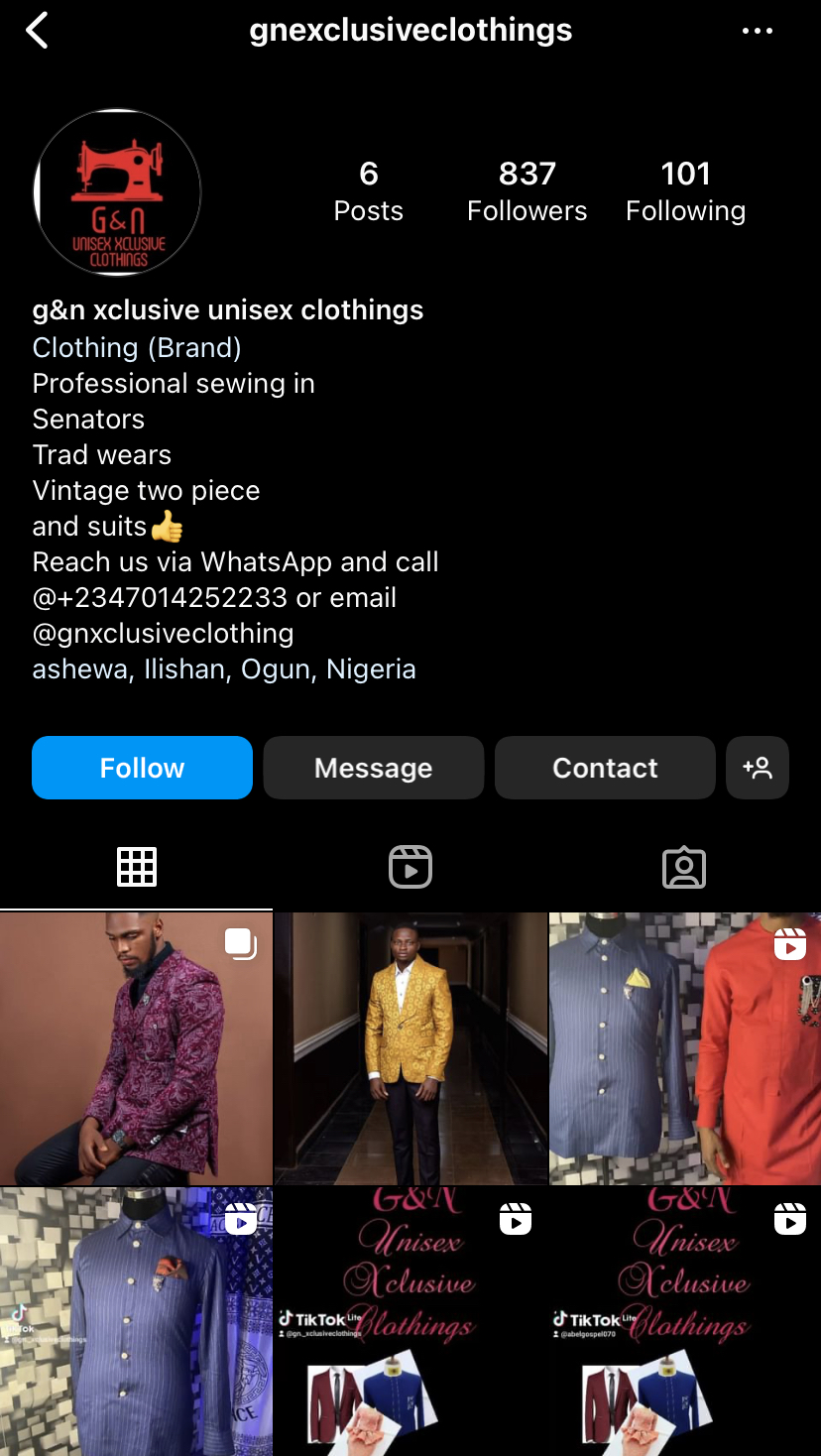Screen dimensions: 821x1456
Task: Open the maroon patterned blazer post
Action: [136, 1048]
